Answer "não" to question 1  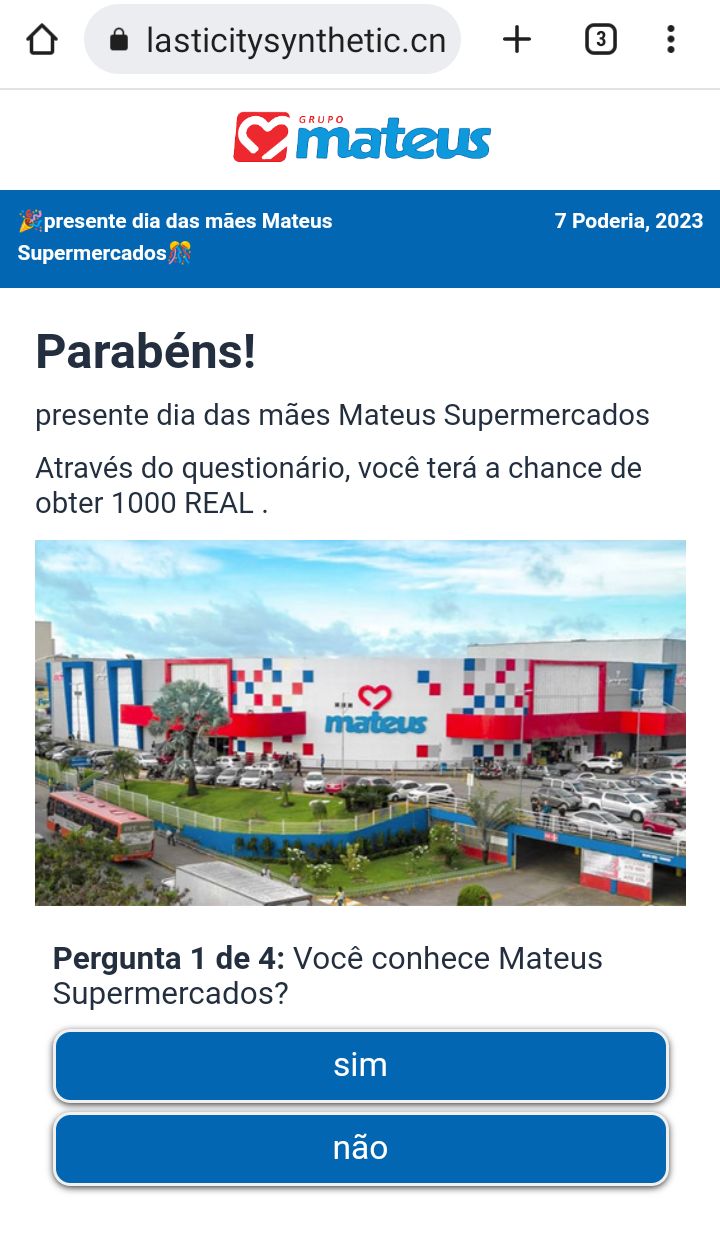tap(360, 1149)
